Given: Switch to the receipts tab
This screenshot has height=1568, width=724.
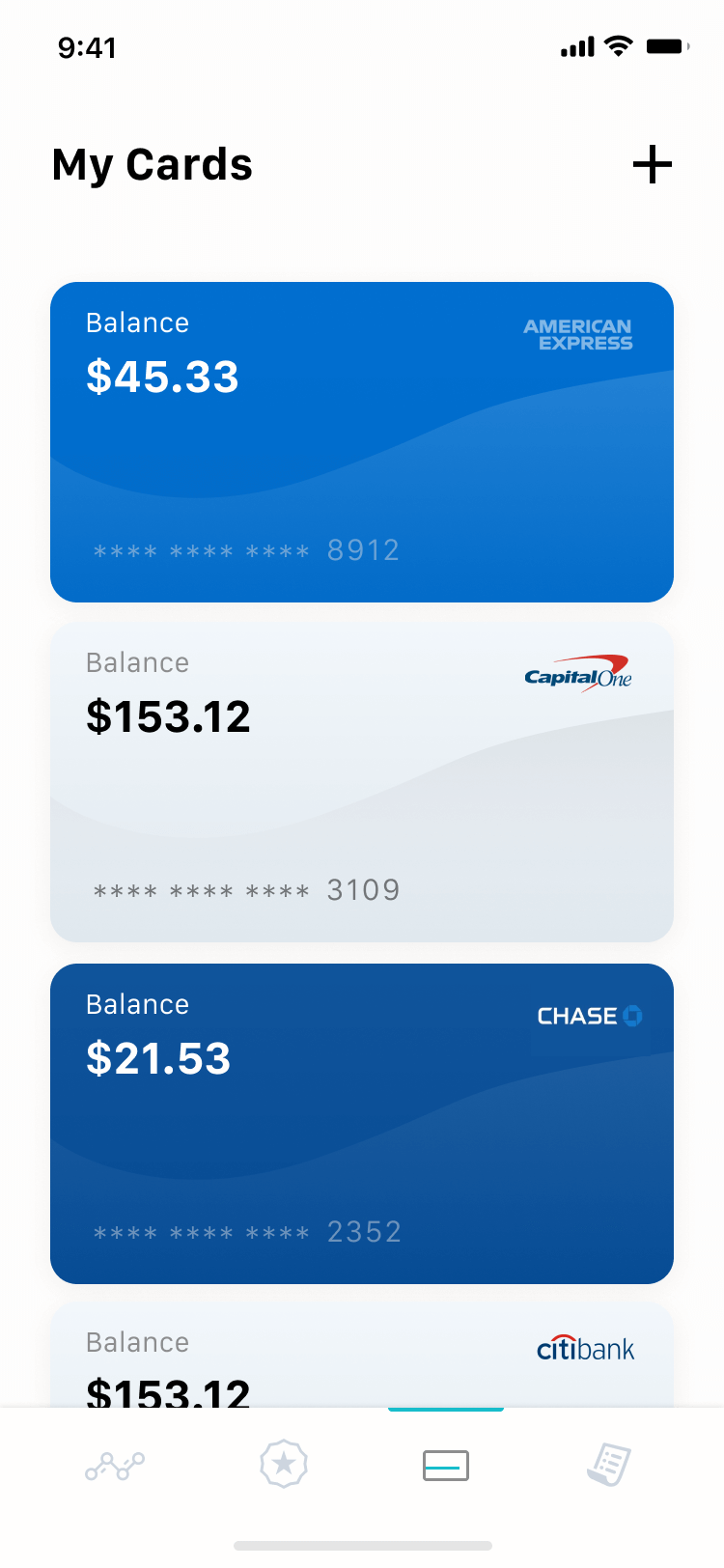Looking at the screenshot, I should (x=609, y=1465).
